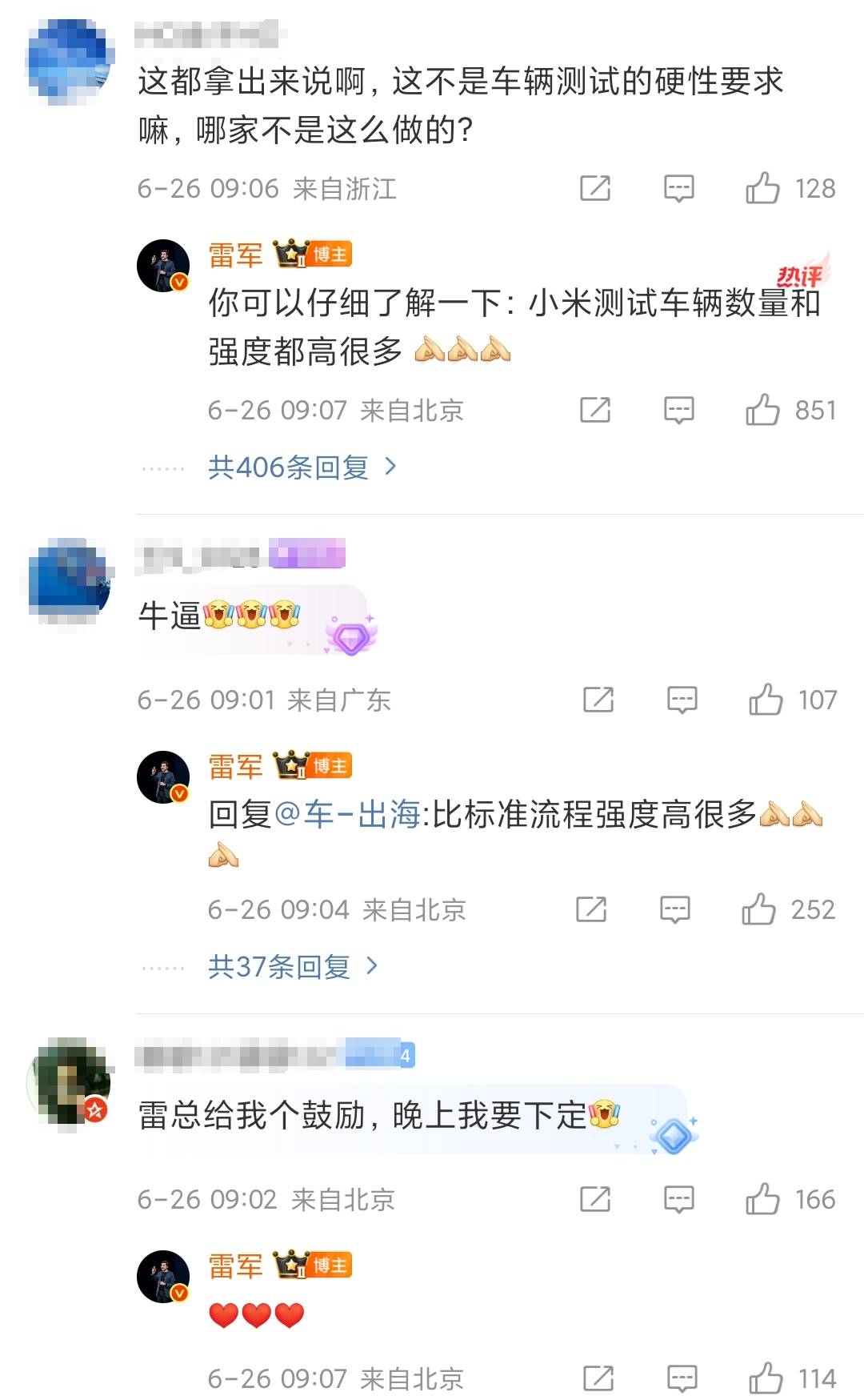Like 雷军's reply with 851 likes

(x=762, y=411)
